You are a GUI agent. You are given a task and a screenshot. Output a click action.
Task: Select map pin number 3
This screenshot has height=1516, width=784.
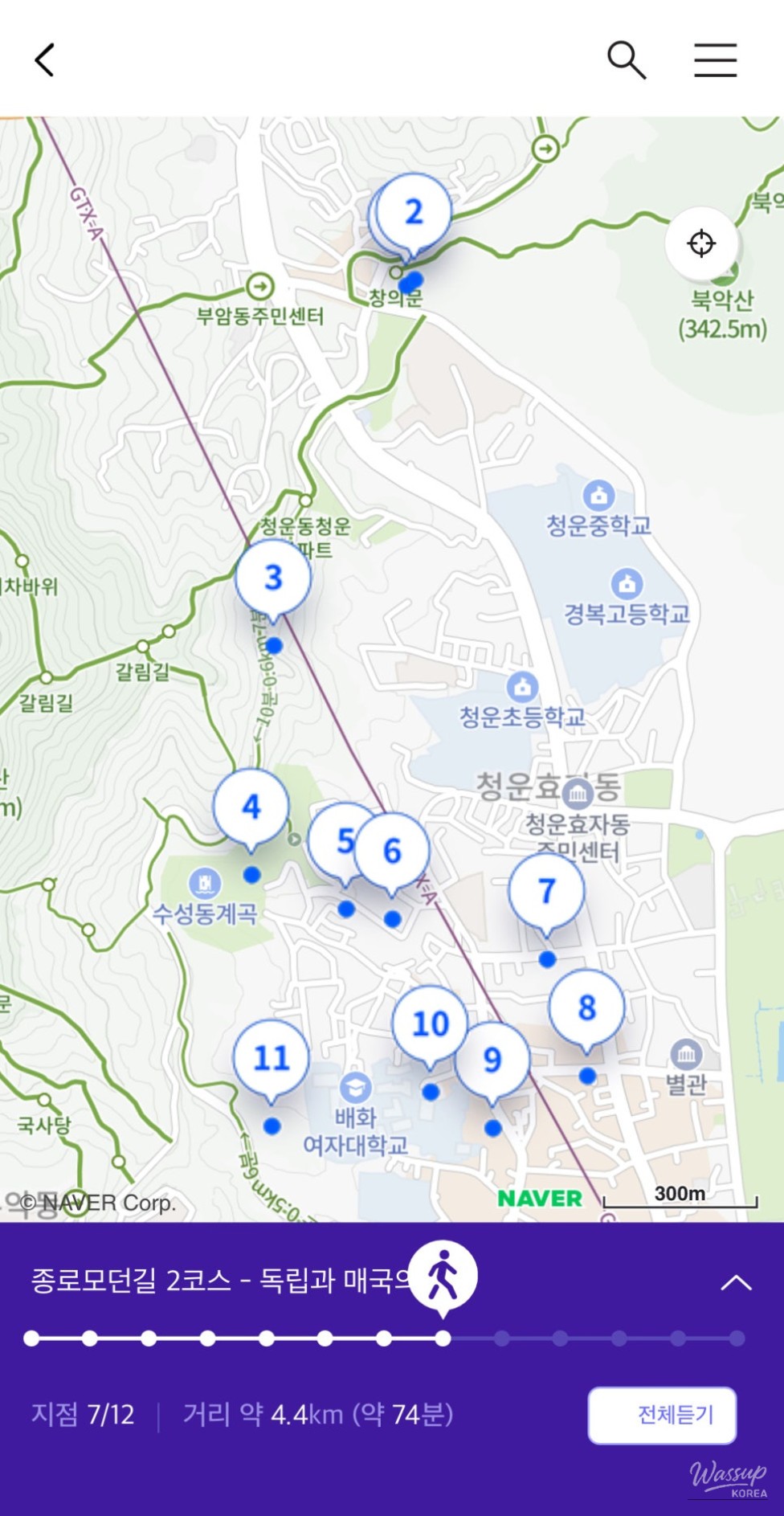(x=273, y=578)
